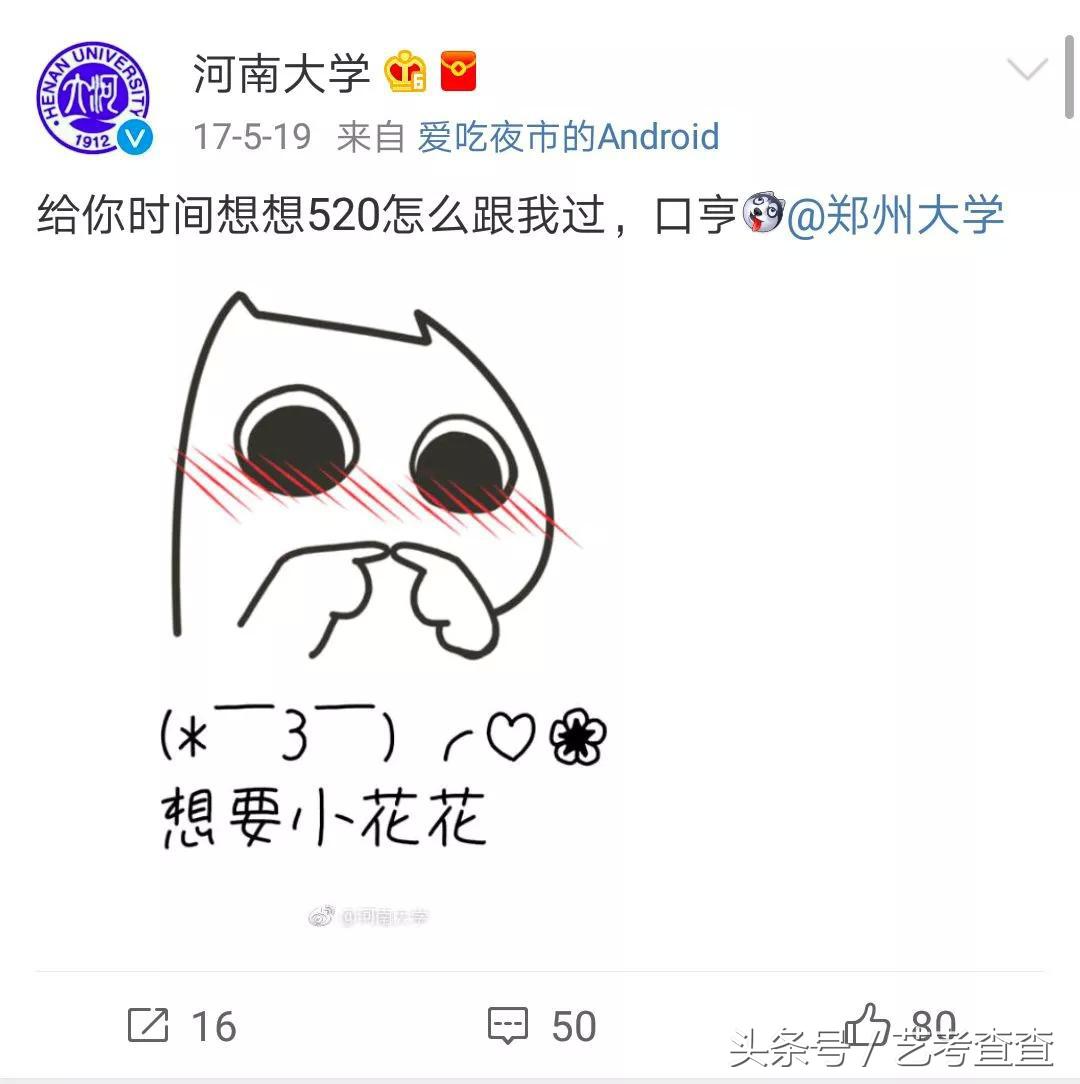Click the verified badge on the avatar
This screenshot has width=1080, height=1084.
[x=134, y=135]
